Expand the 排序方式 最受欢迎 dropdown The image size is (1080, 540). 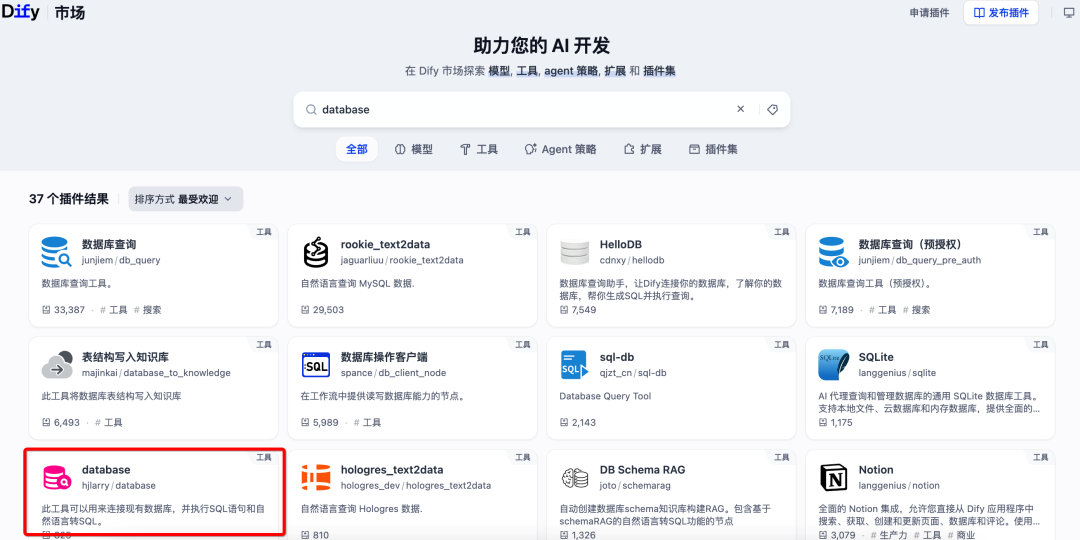click(185, 199)
